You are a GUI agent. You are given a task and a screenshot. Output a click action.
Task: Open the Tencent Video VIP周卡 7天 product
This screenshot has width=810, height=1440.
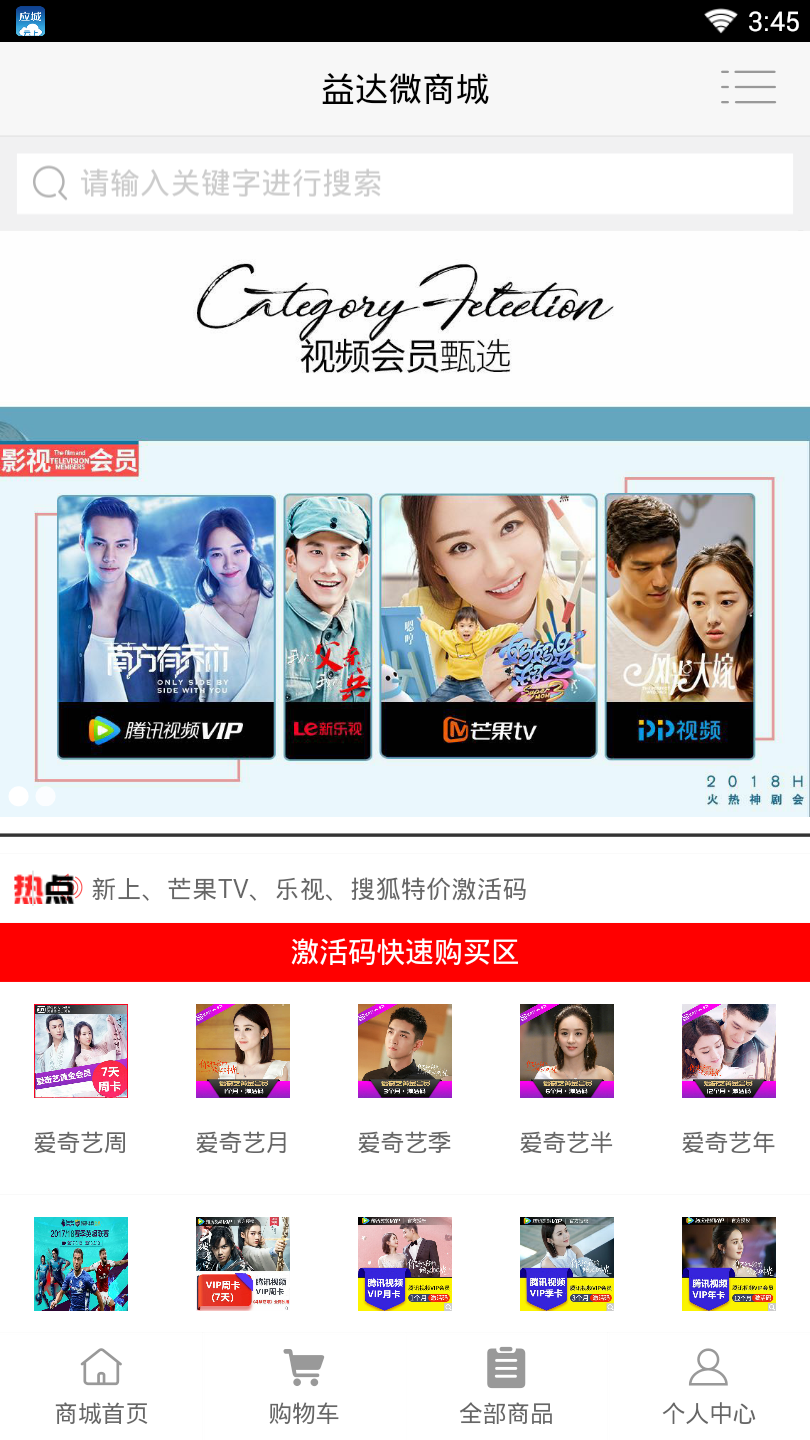(243, 1264)
